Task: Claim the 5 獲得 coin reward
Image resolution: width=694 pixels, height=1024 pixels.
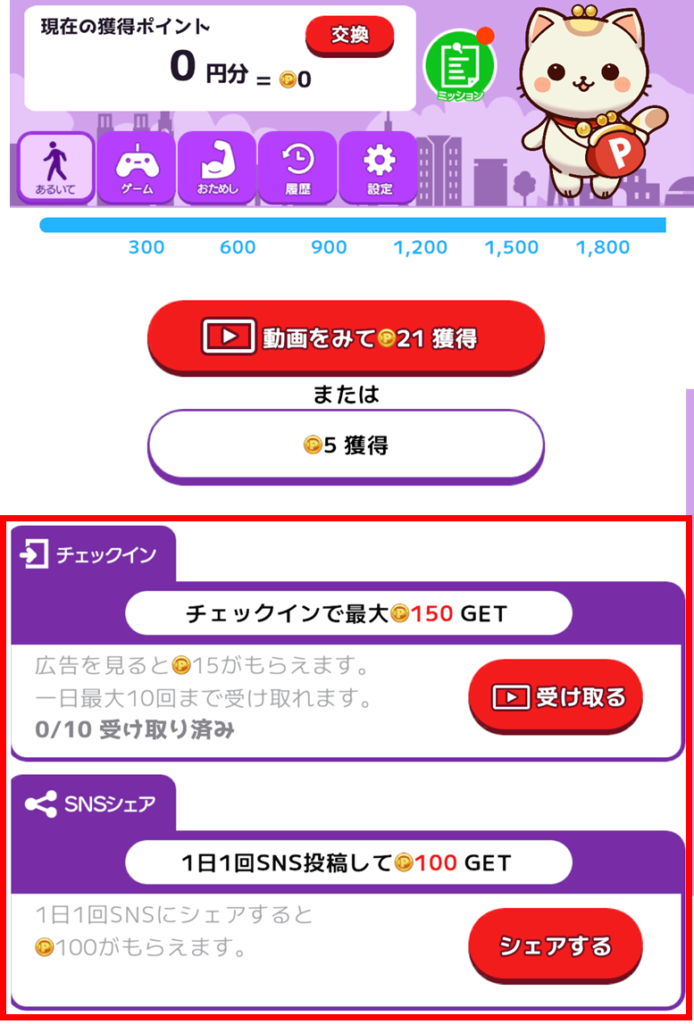Action: tap(346, 446)
